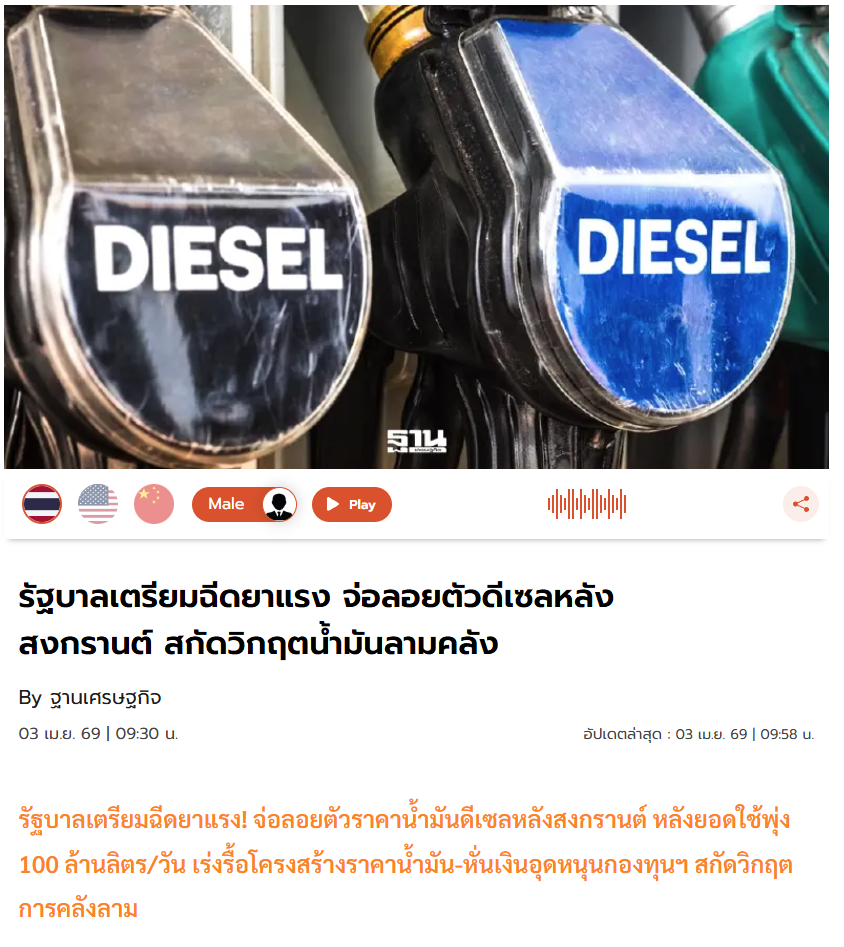Select the Thai flag audio language
The width and height of the screenshot is (844, 947).
42,504
